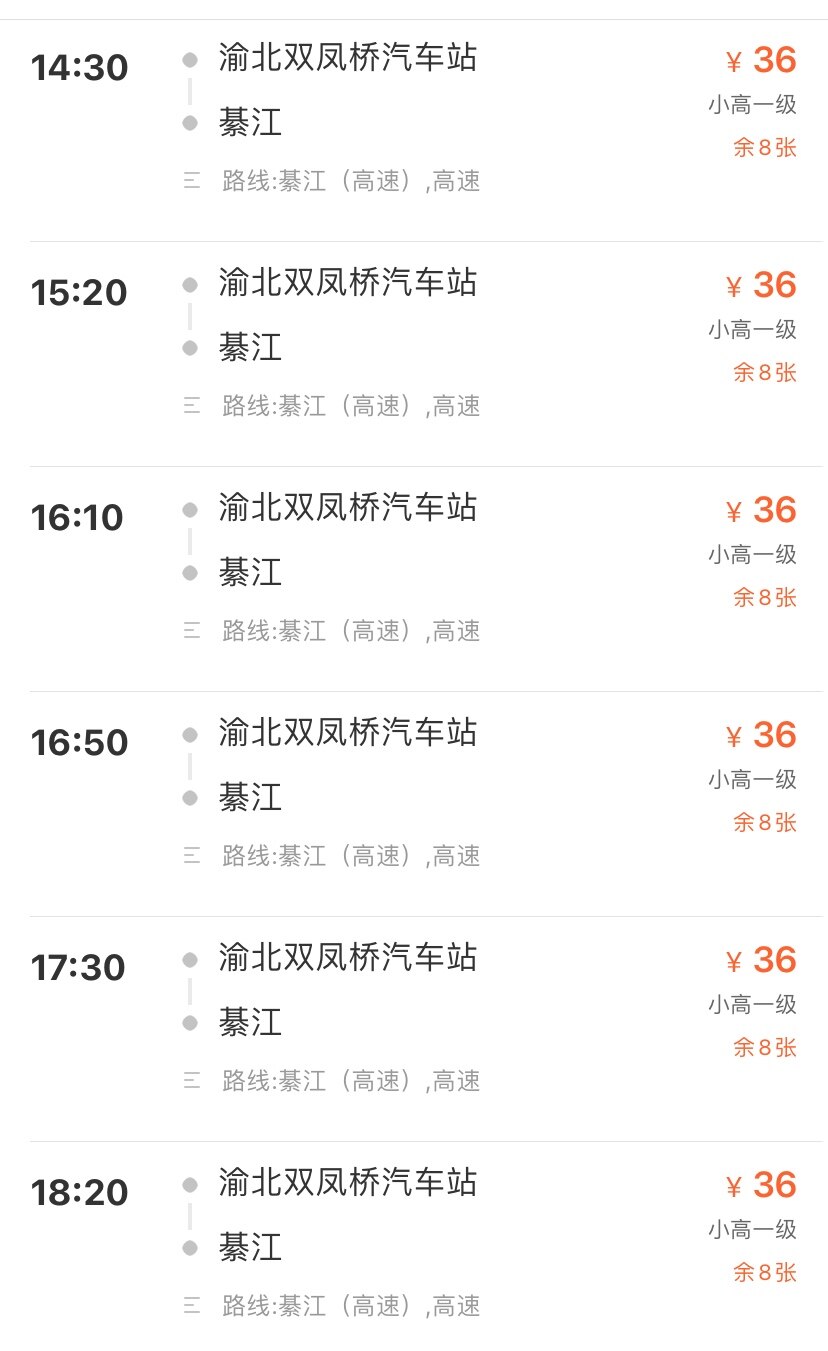Book the 17:30 bus ticket
The height and width of the screenshot is (1351, 828).
click(x=414, y=1020)
